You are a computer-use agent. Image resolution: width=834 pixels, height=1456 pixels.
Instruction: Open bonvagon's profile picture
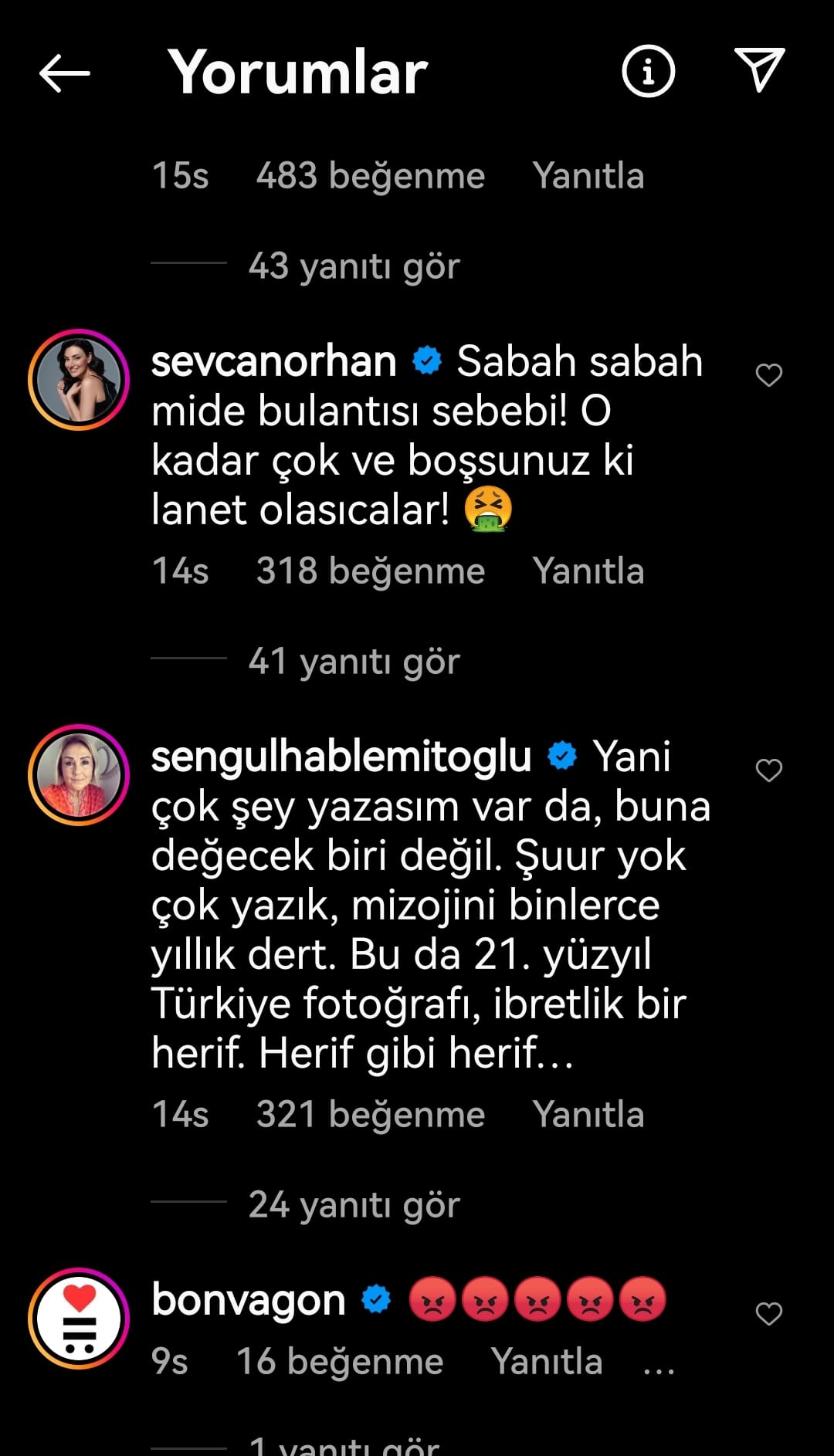[x=79, y=1319]
